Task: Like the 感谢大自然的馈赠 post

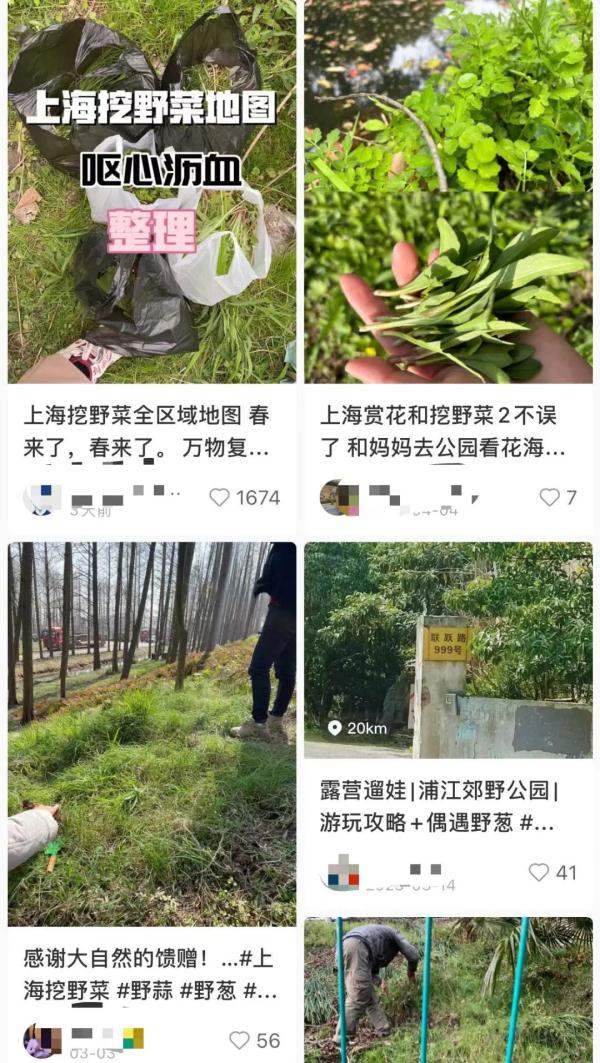Action: pos(240,1040)
